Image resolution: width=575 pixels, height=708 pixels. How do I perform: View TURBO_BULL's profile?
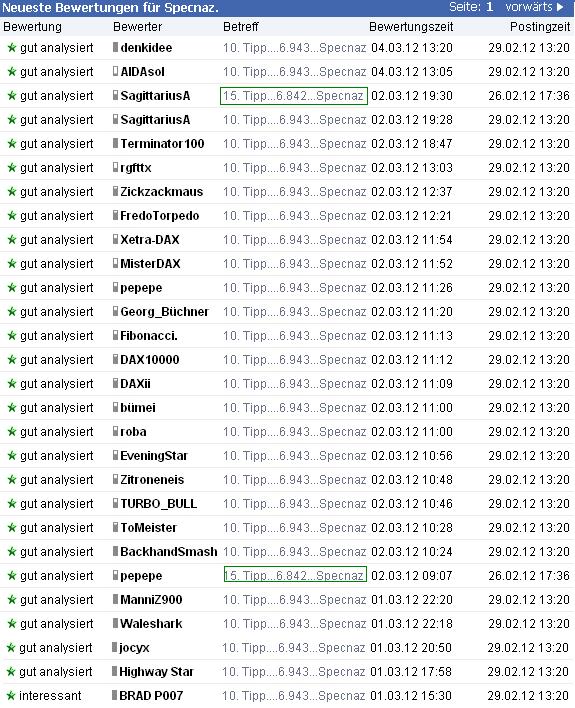159,503
